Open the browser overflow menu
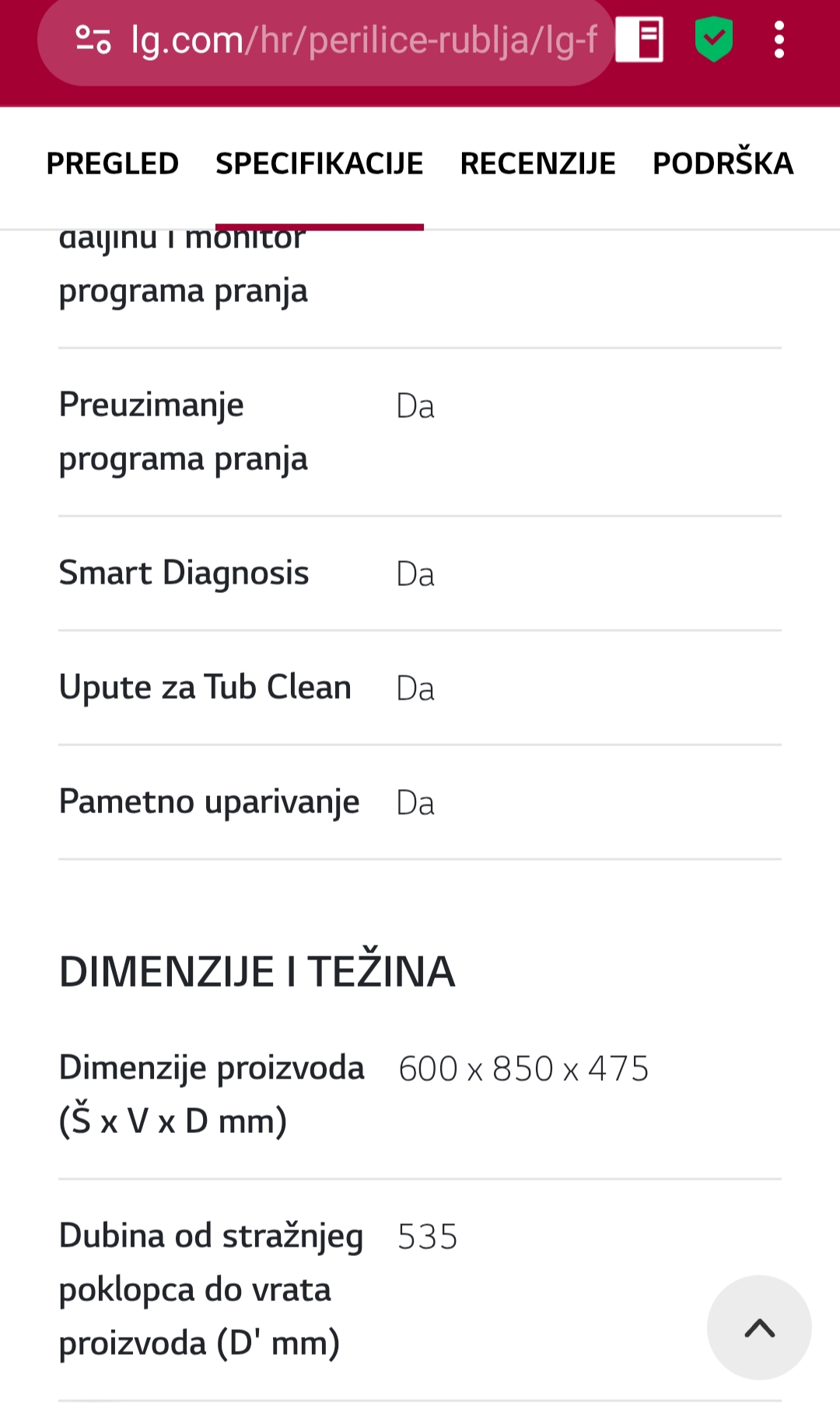The height and width of the screenshot is (1403, 840). 779,40
